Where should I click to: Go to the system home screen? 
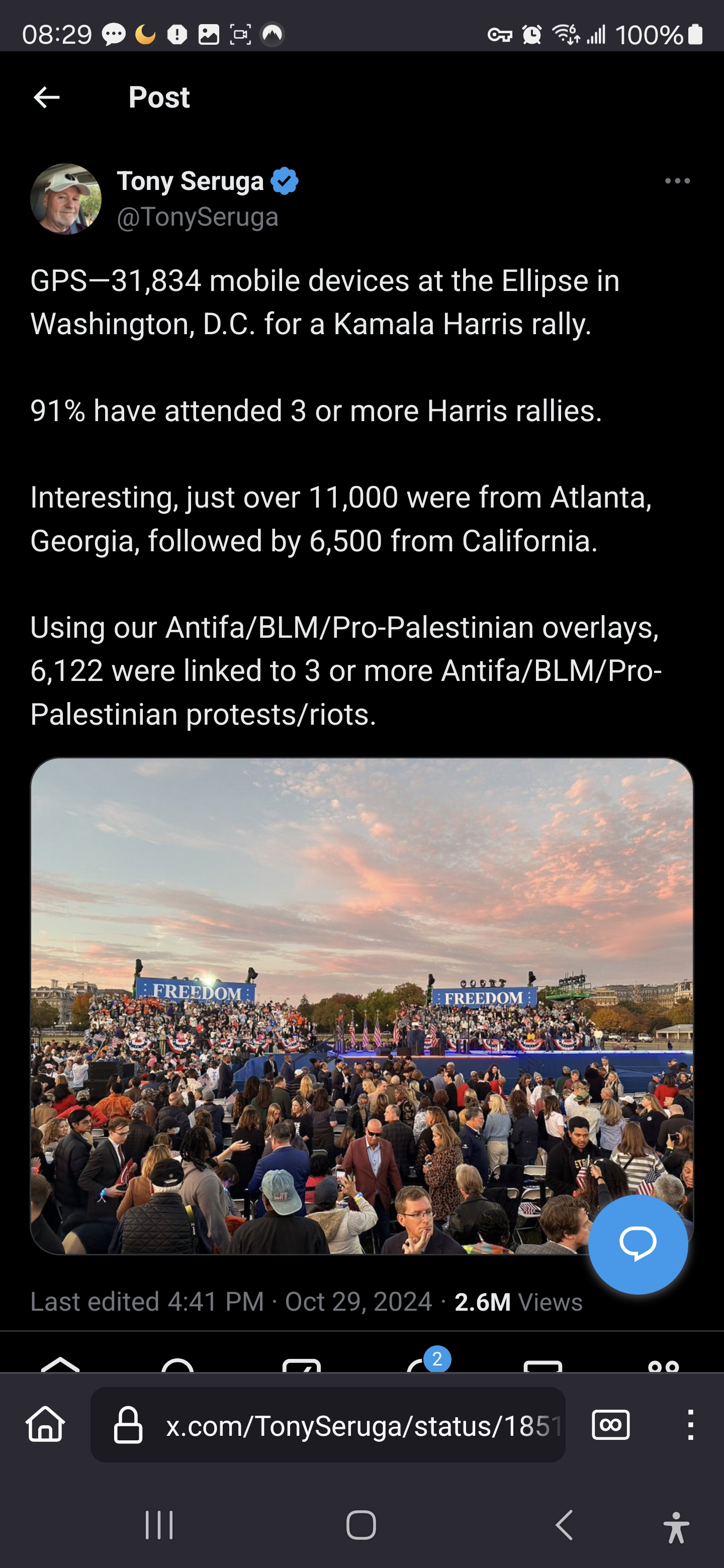click(361, 1525)
